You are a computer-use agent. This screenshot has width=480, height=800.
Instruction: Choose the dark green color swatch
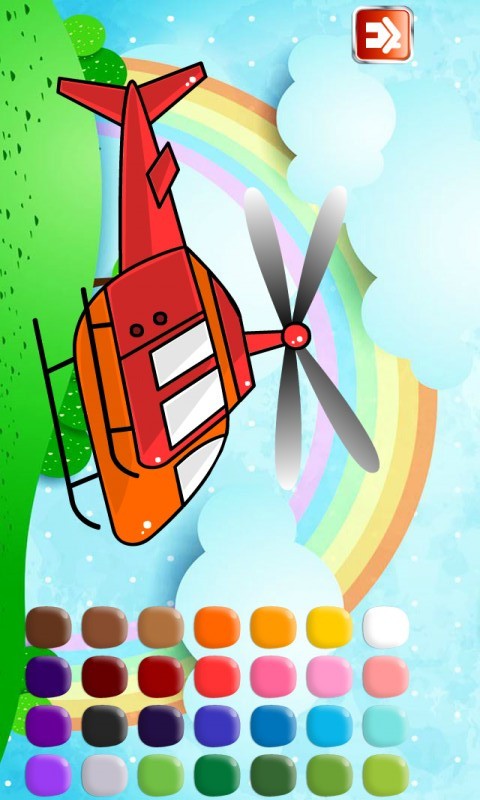(x=217, y=775)
